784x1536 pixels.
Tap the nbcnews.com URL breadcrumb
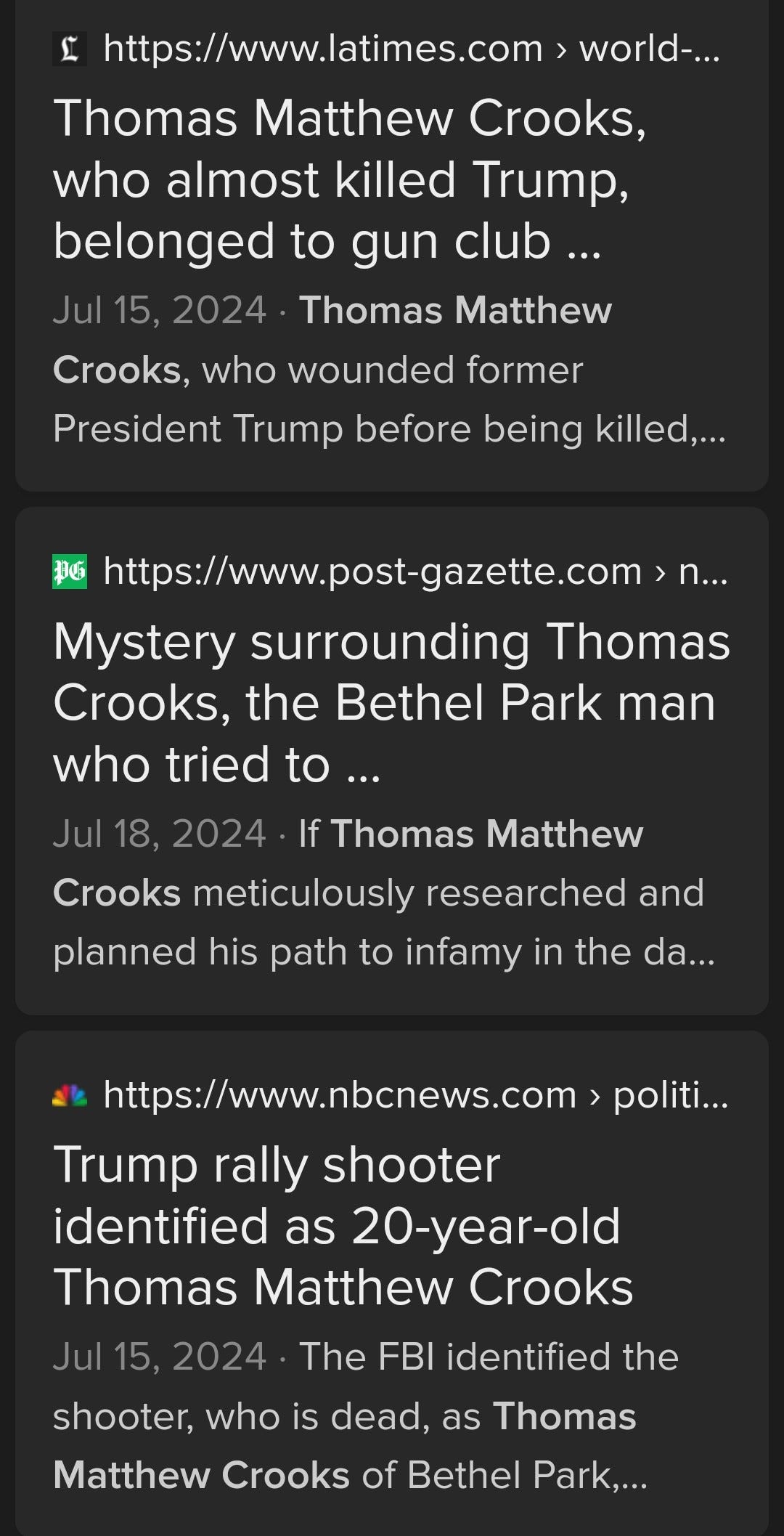coord(415,1094)
